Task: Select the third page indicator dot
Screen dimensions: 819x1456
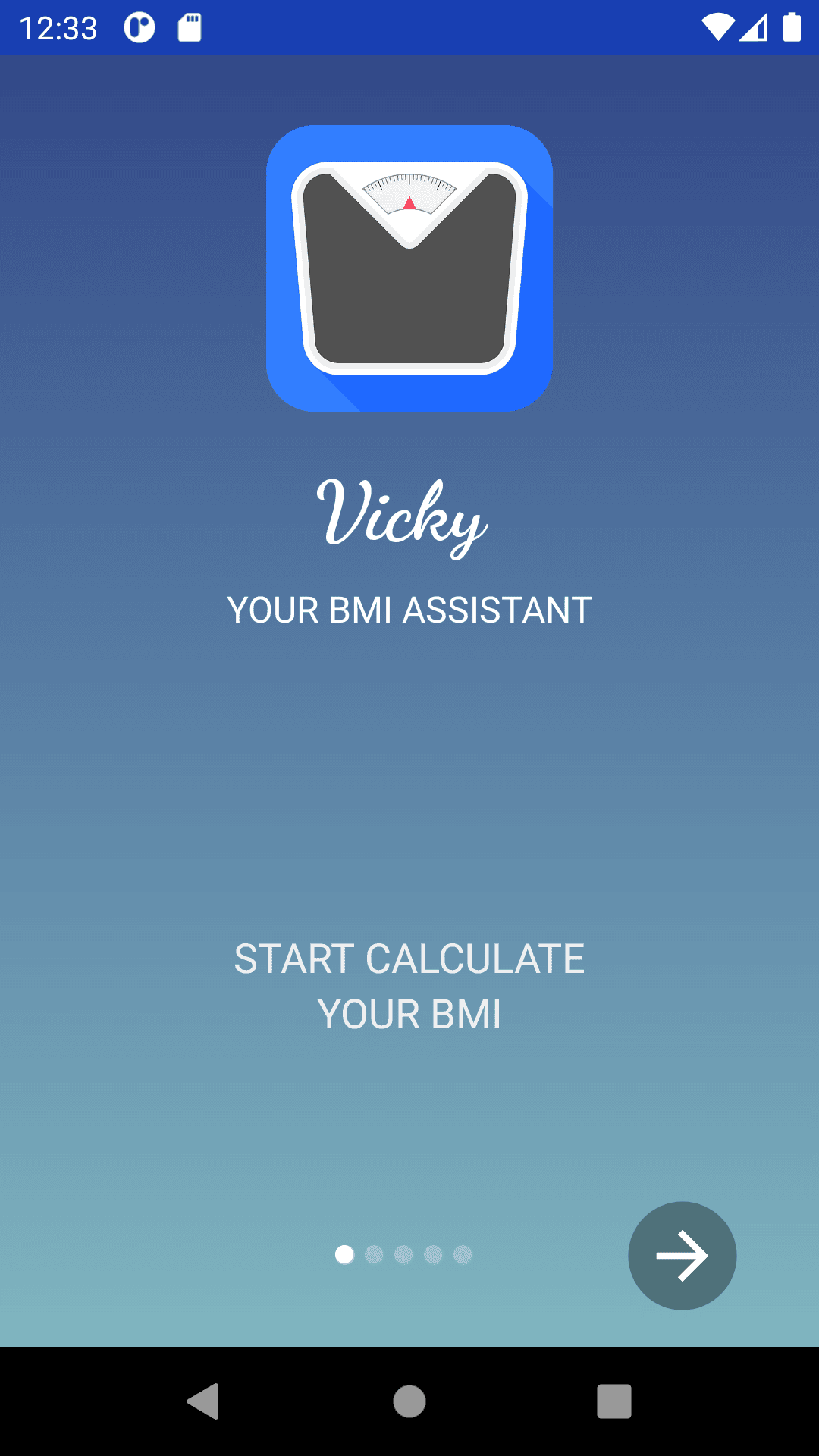Action: [x=403, y=1255]
